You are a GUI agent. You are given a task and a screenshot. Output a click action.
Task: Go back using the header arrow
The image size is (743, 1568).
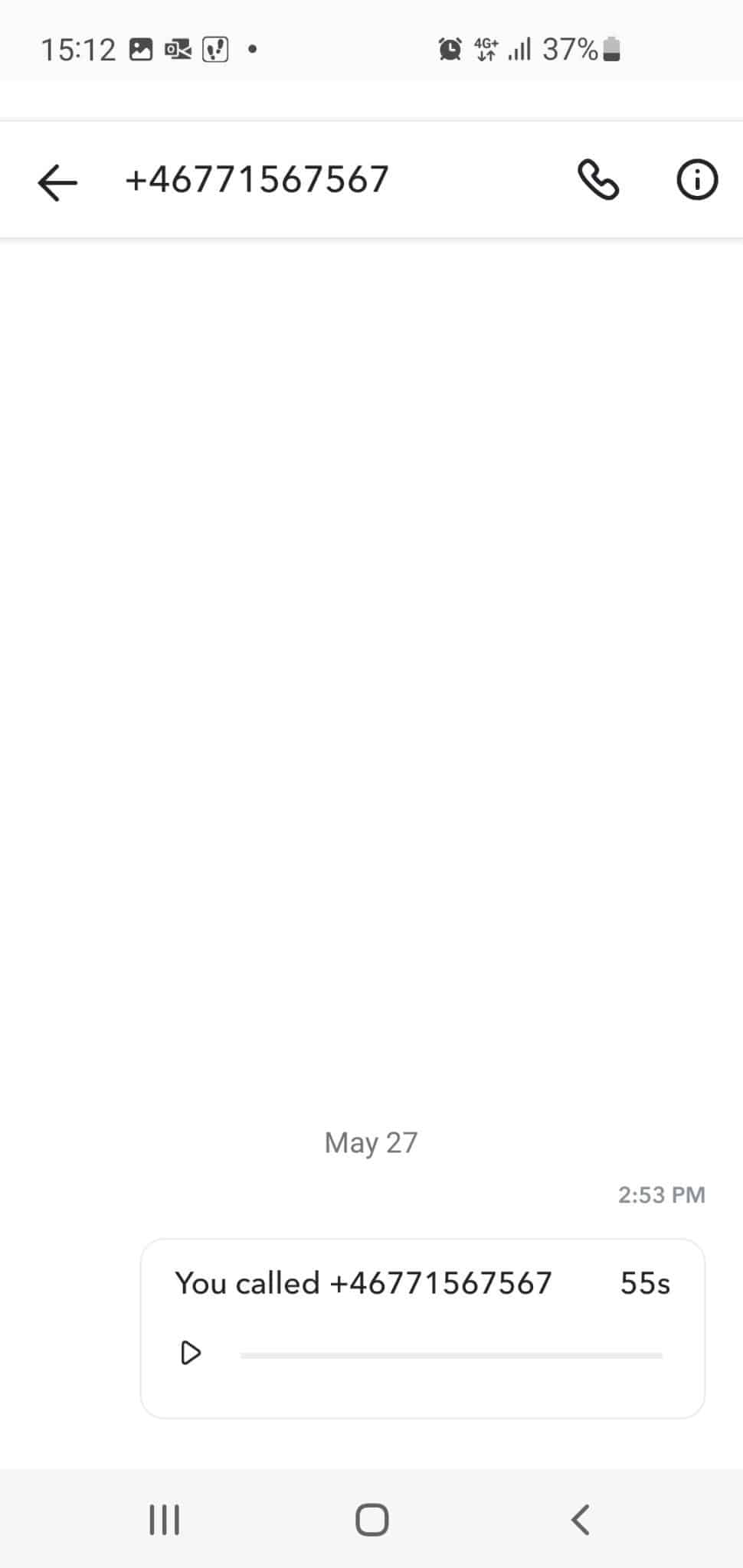[57, 182]
